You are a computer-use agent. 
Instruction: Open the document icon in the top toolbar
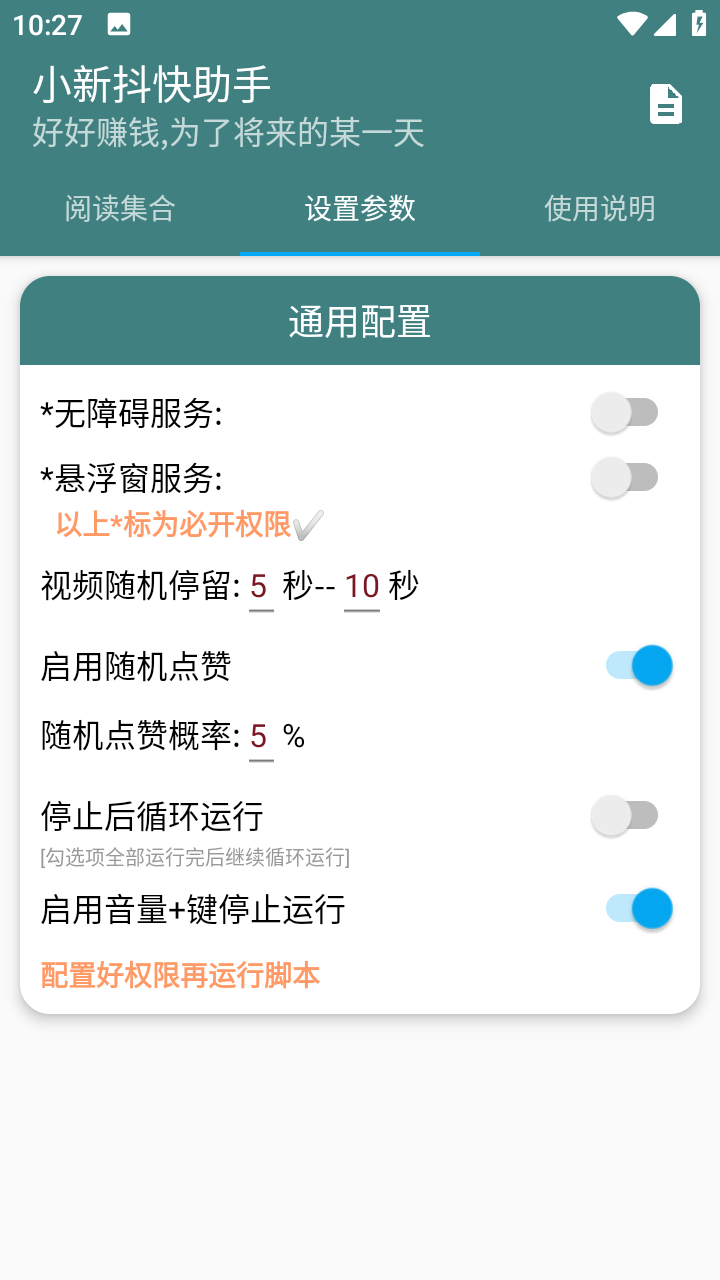click(665, 104)
